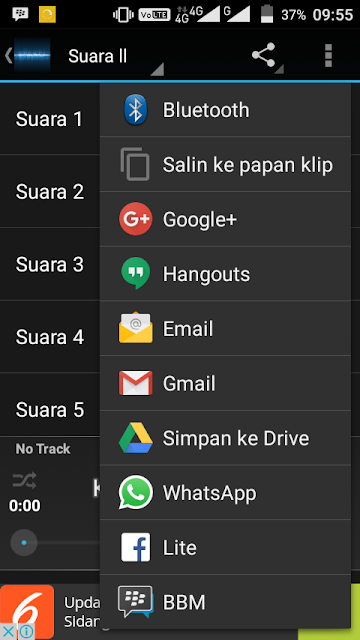This screenshot has height=640, width=360.
Task: Select Suara 5 from the list
Action: [50, 409]
